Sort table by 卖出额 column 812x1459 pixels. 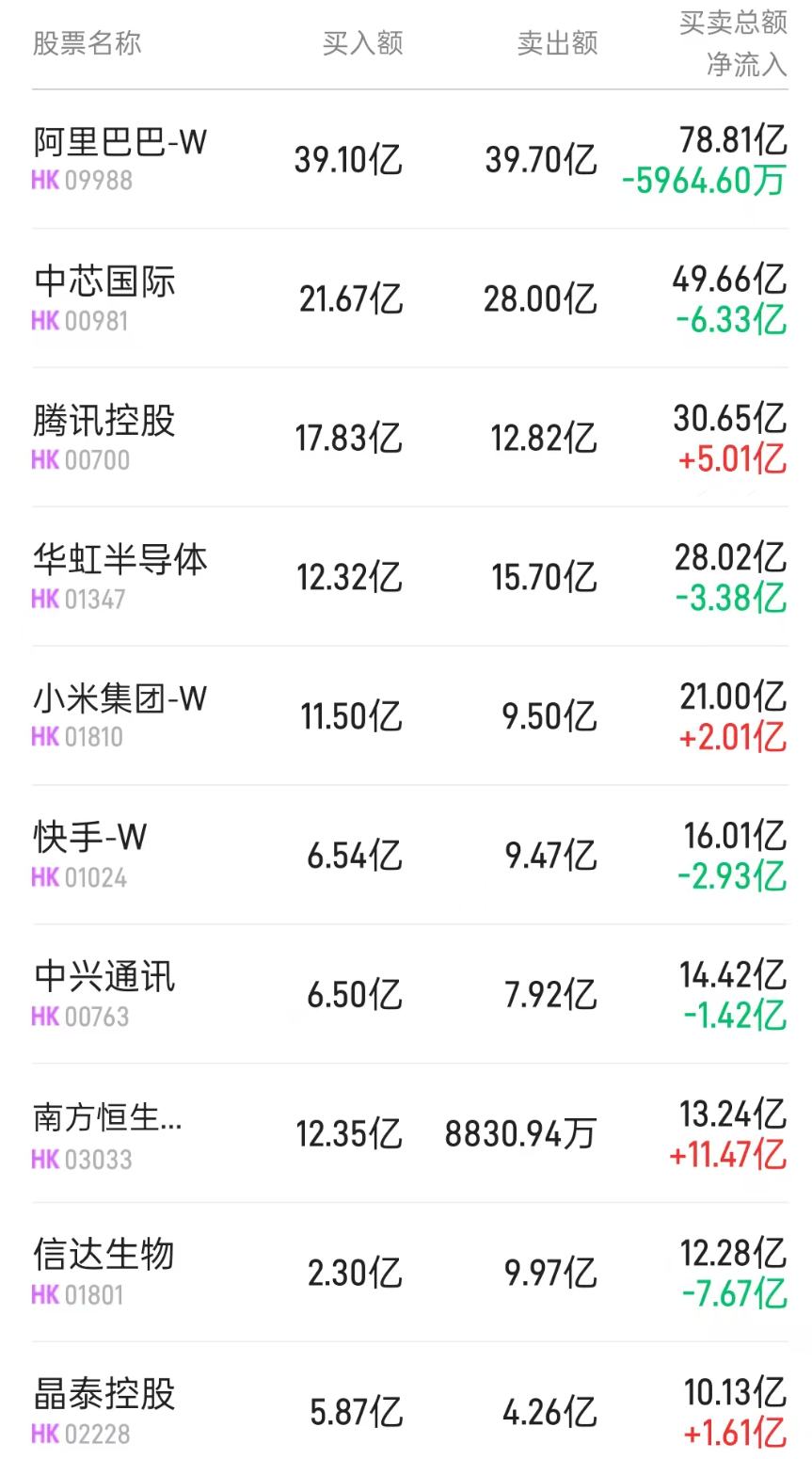tap(556, 42)
